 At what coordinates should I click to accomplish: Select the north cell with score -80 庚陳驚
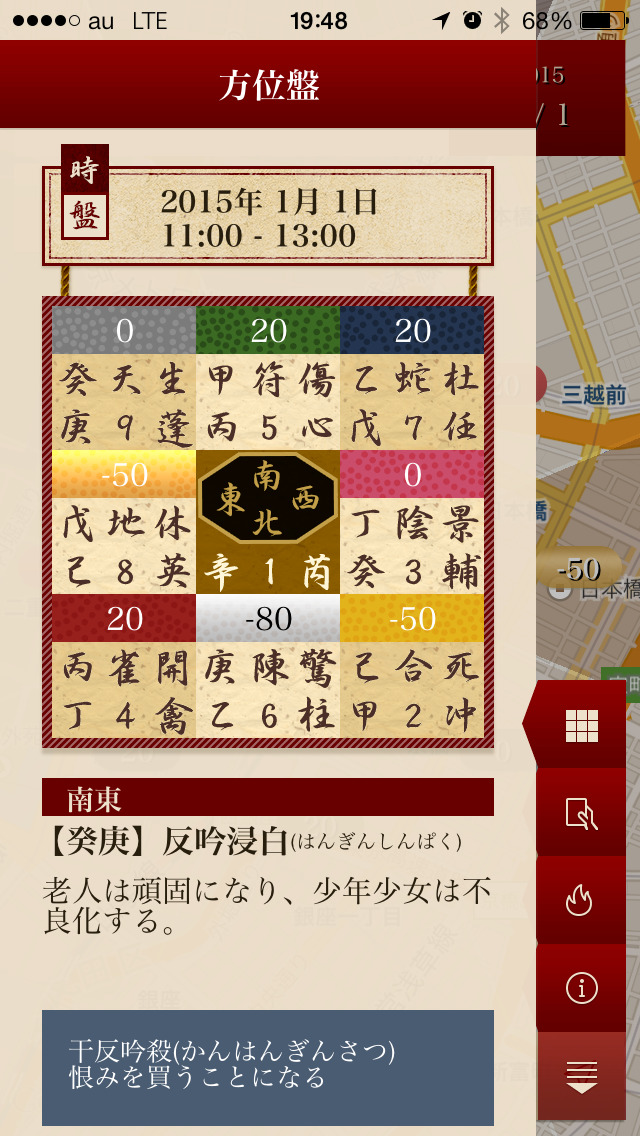click(268, 667)
